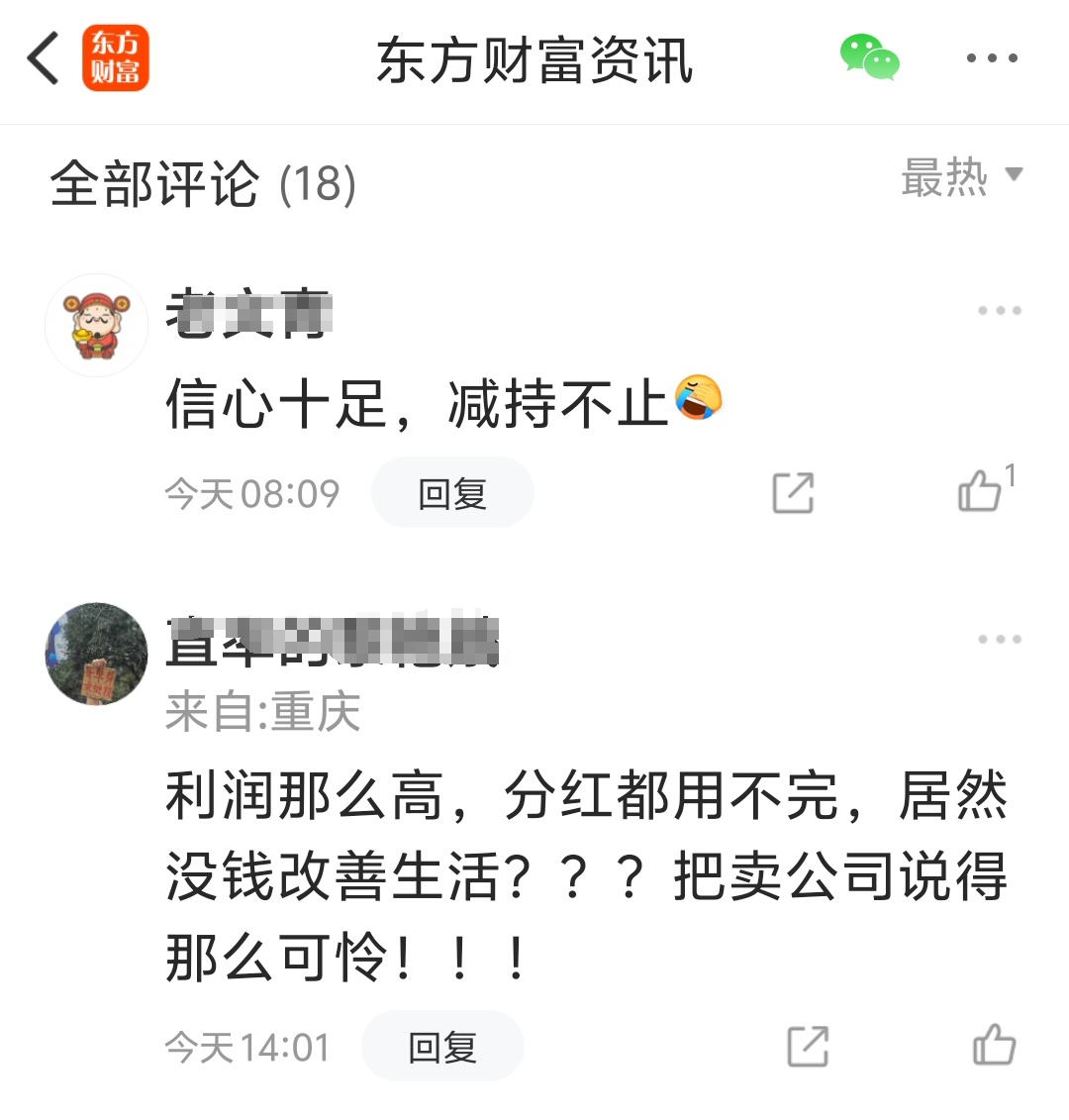Share the second comment using its share icon
Screen dimensions: 1069x1120
pos(810,1043)
